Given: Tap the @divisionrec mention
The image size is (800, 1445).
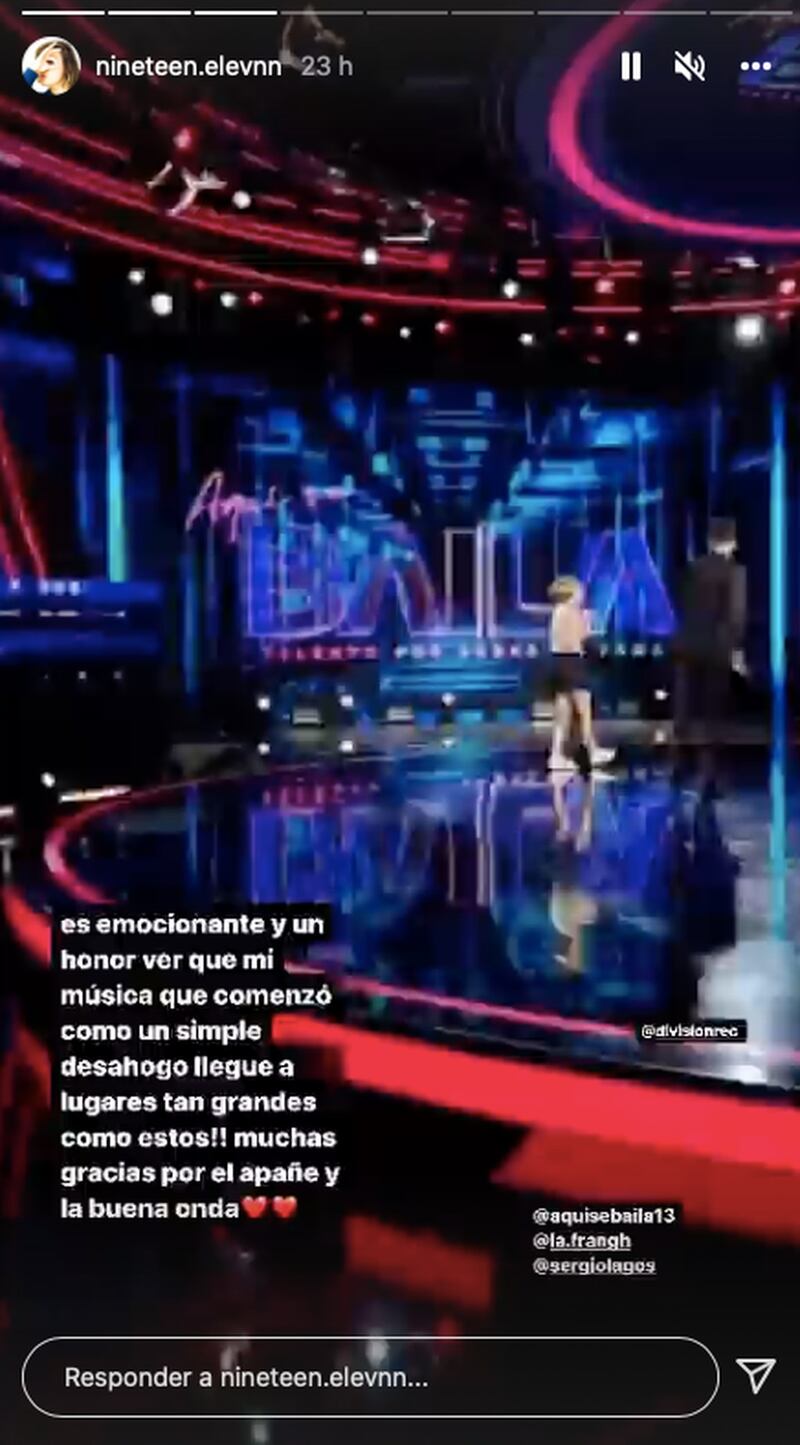Looking at the screenshot, I should point(692,1030).
